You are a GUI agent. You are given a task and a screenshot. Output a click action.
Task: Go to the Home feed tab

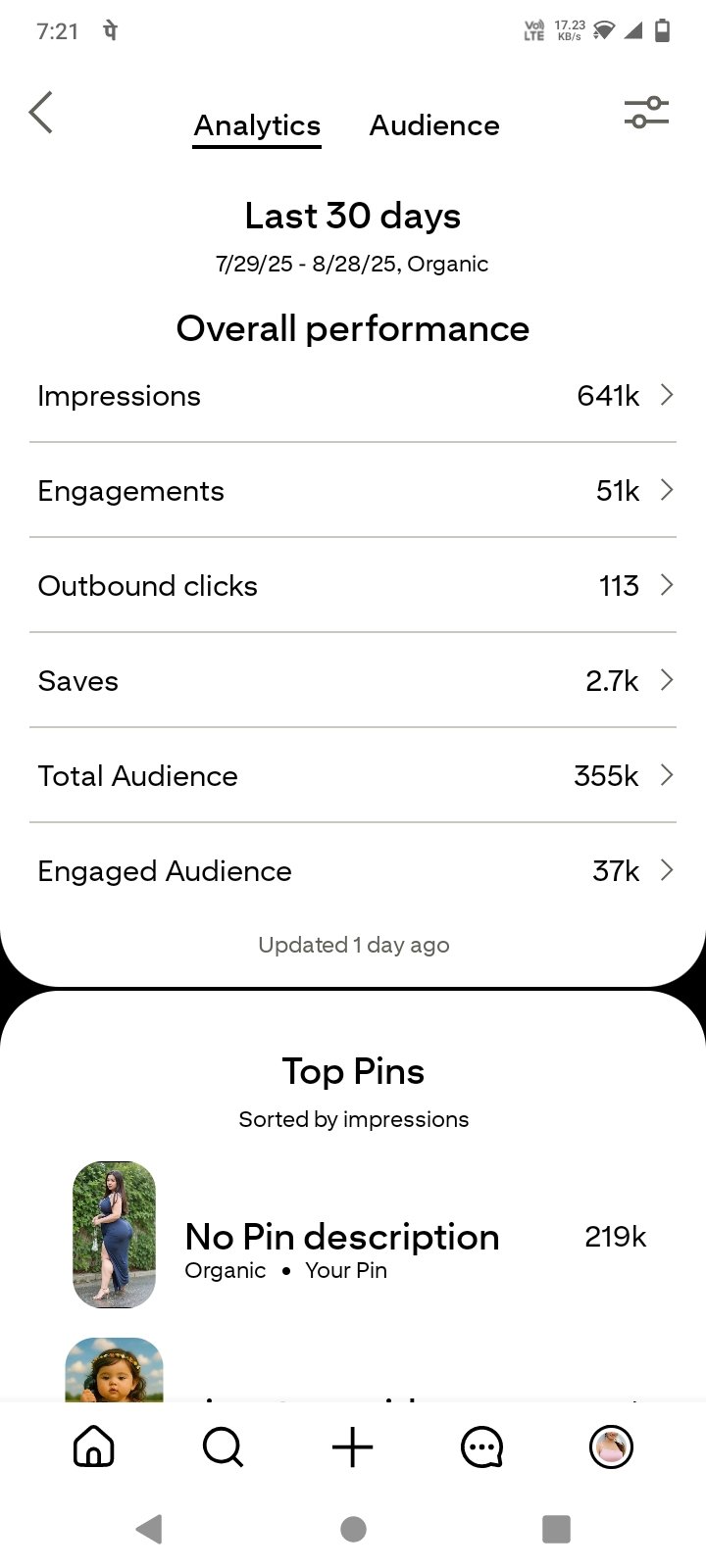click(x=94, y=1446)
